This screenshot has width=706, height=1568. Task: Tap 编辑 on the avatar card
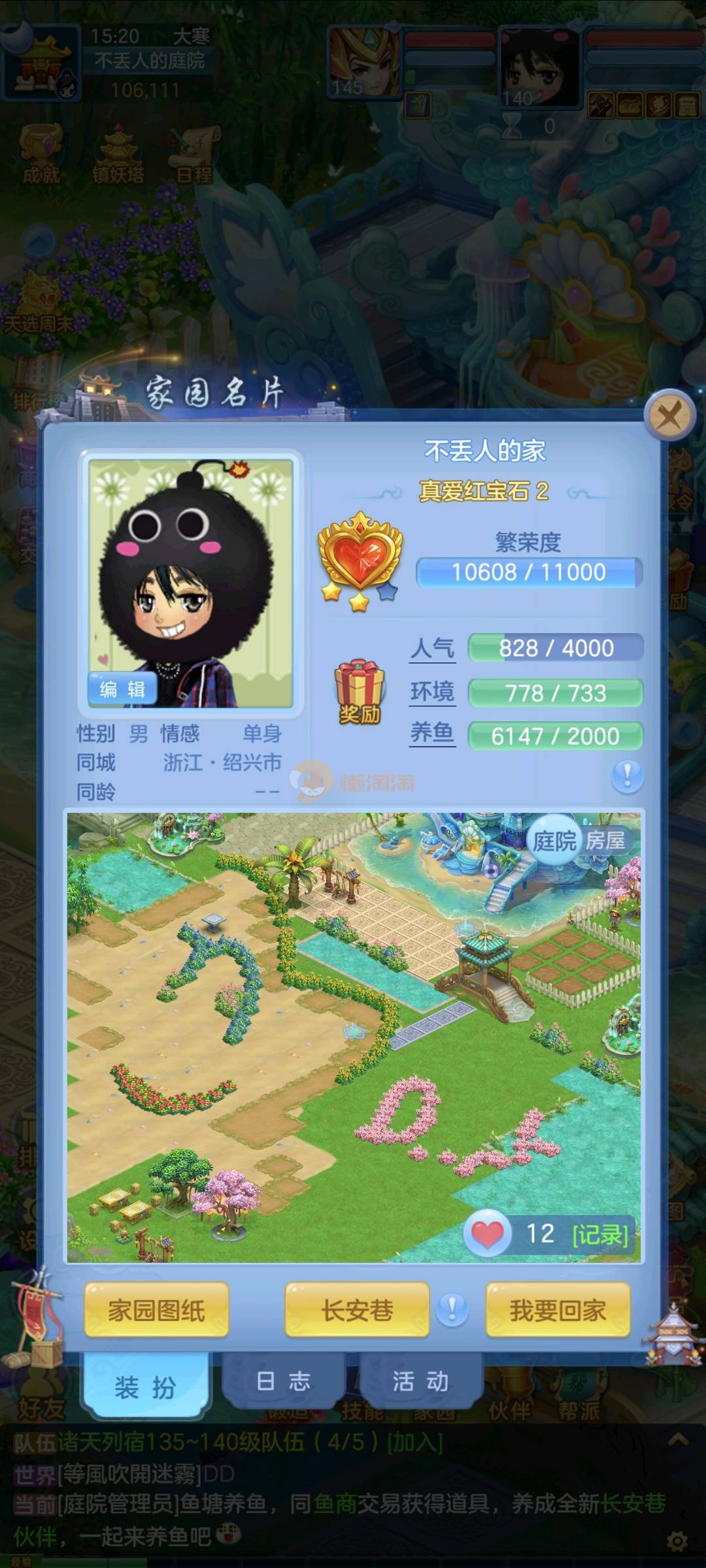pos(122,689)
